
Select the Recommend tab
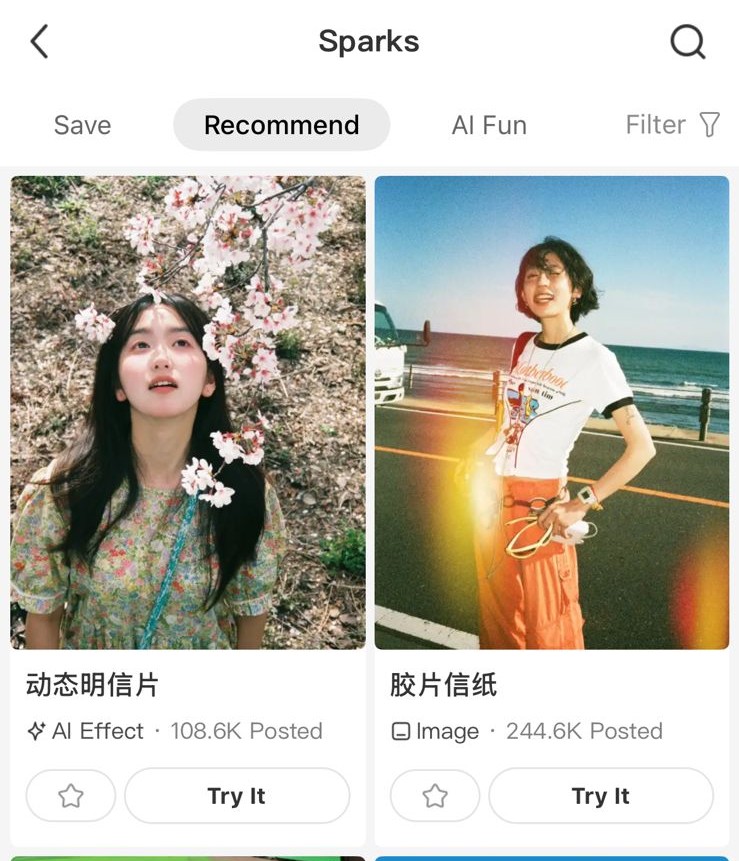tap(281, 125)
